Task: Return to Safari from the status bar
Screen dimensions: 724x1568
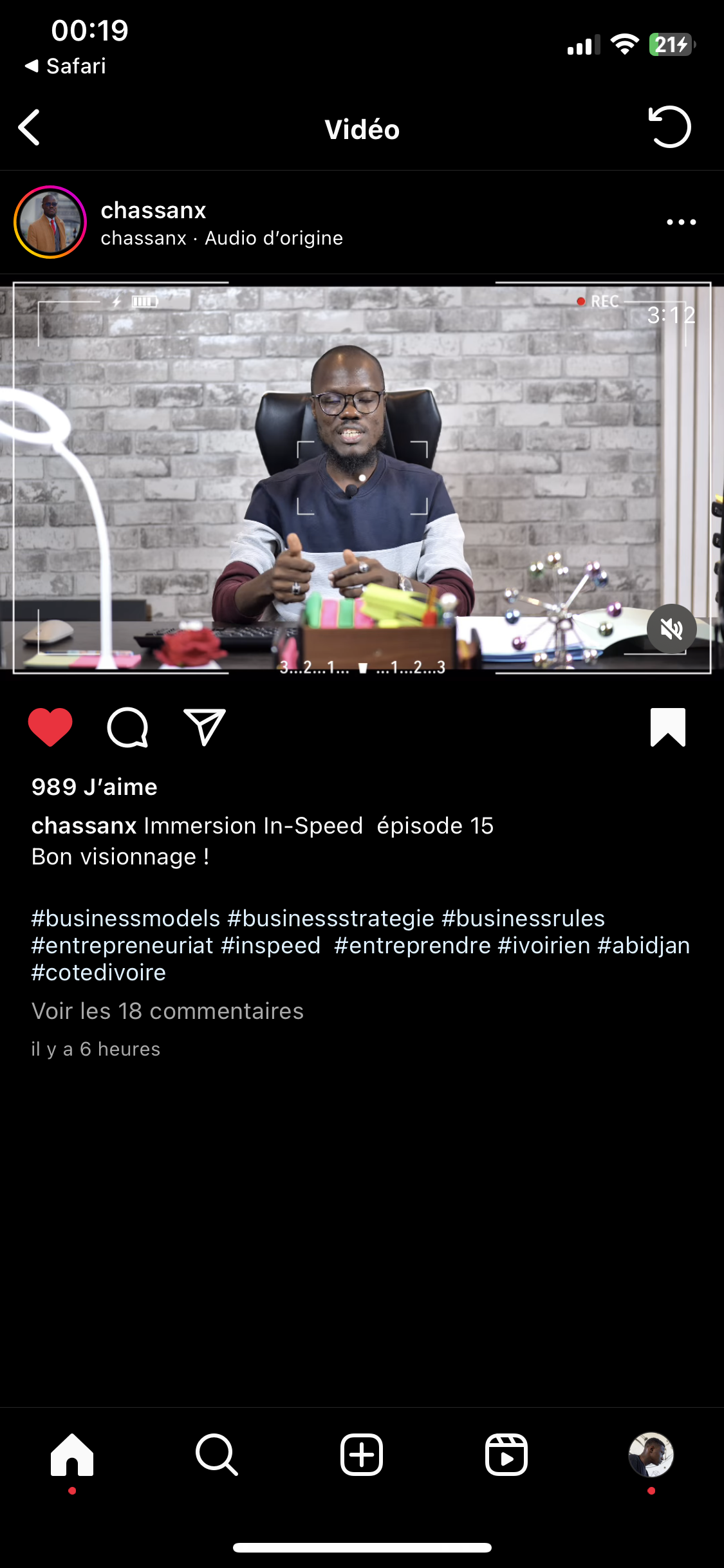Action: pos(66,66)
